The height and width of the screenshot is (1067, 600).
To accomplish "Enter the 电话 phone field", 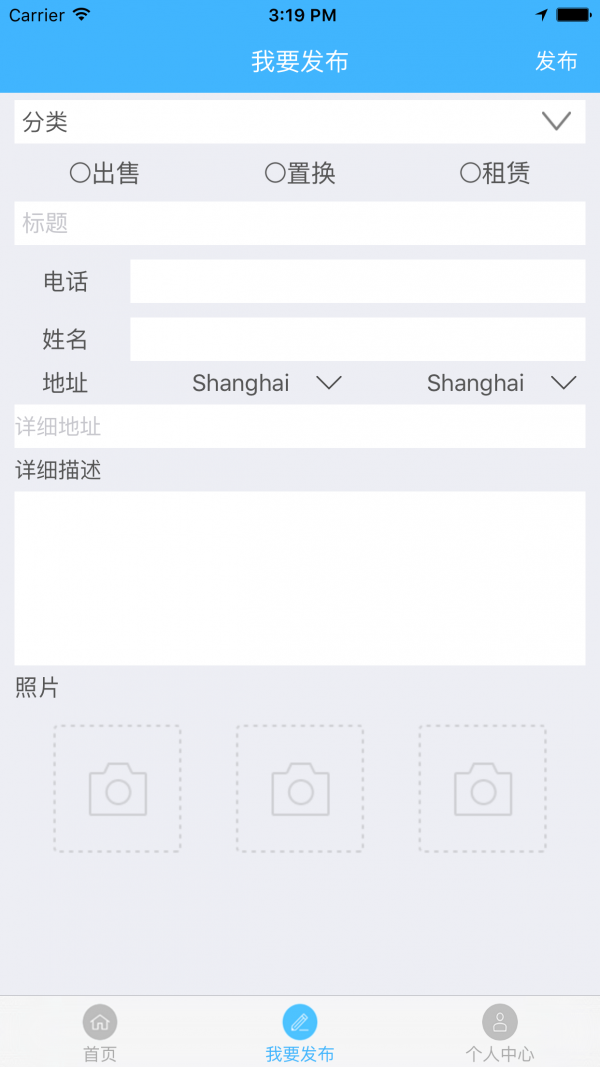I will [x=357, y=281].
